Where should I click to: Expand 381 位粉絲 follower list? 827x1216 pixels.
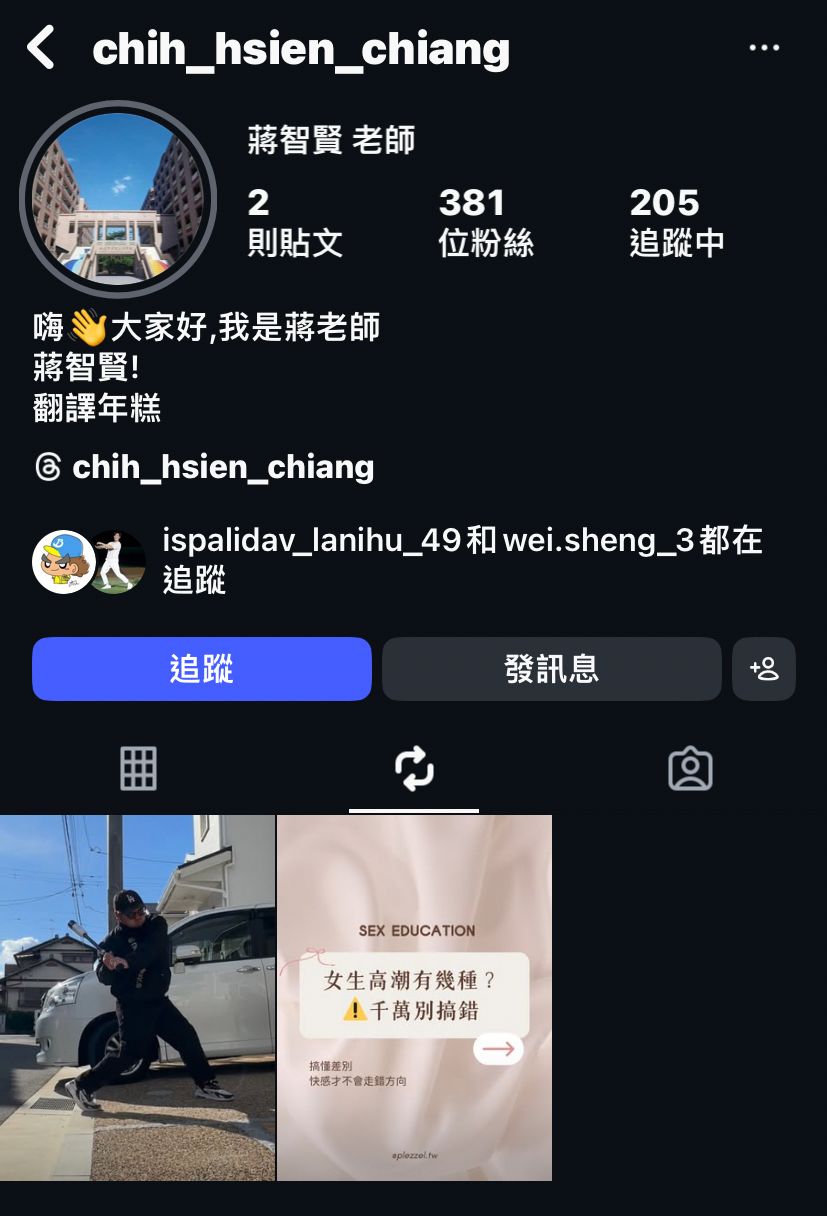[487, 221]
